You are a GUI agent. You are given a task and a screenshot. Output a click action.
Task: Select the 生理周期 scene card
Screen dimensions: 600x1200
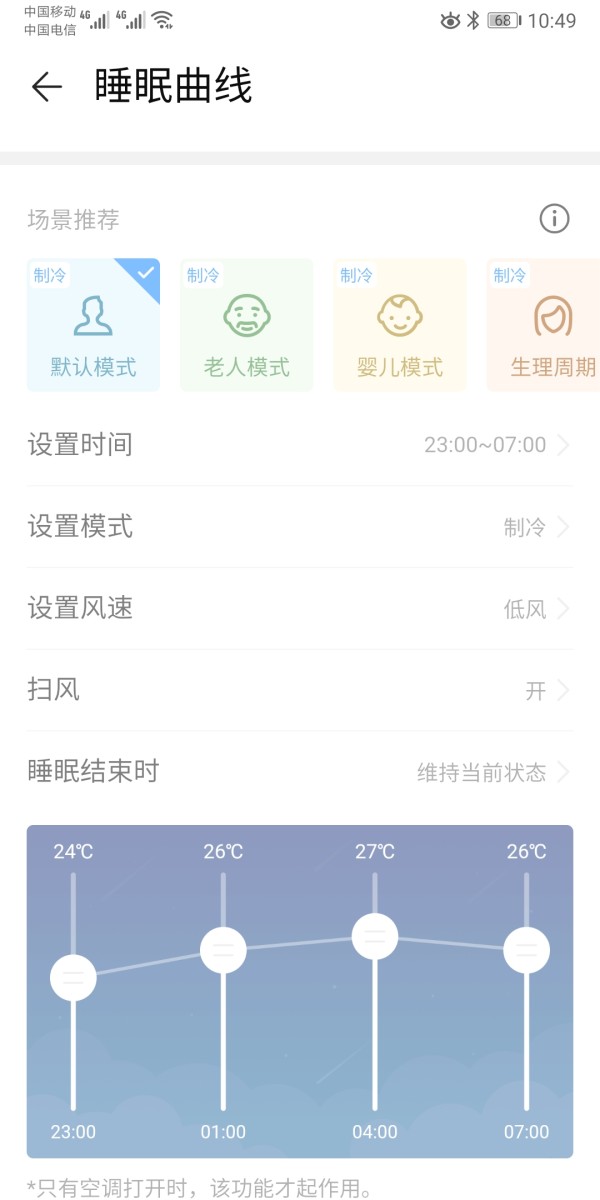(543, 325)
